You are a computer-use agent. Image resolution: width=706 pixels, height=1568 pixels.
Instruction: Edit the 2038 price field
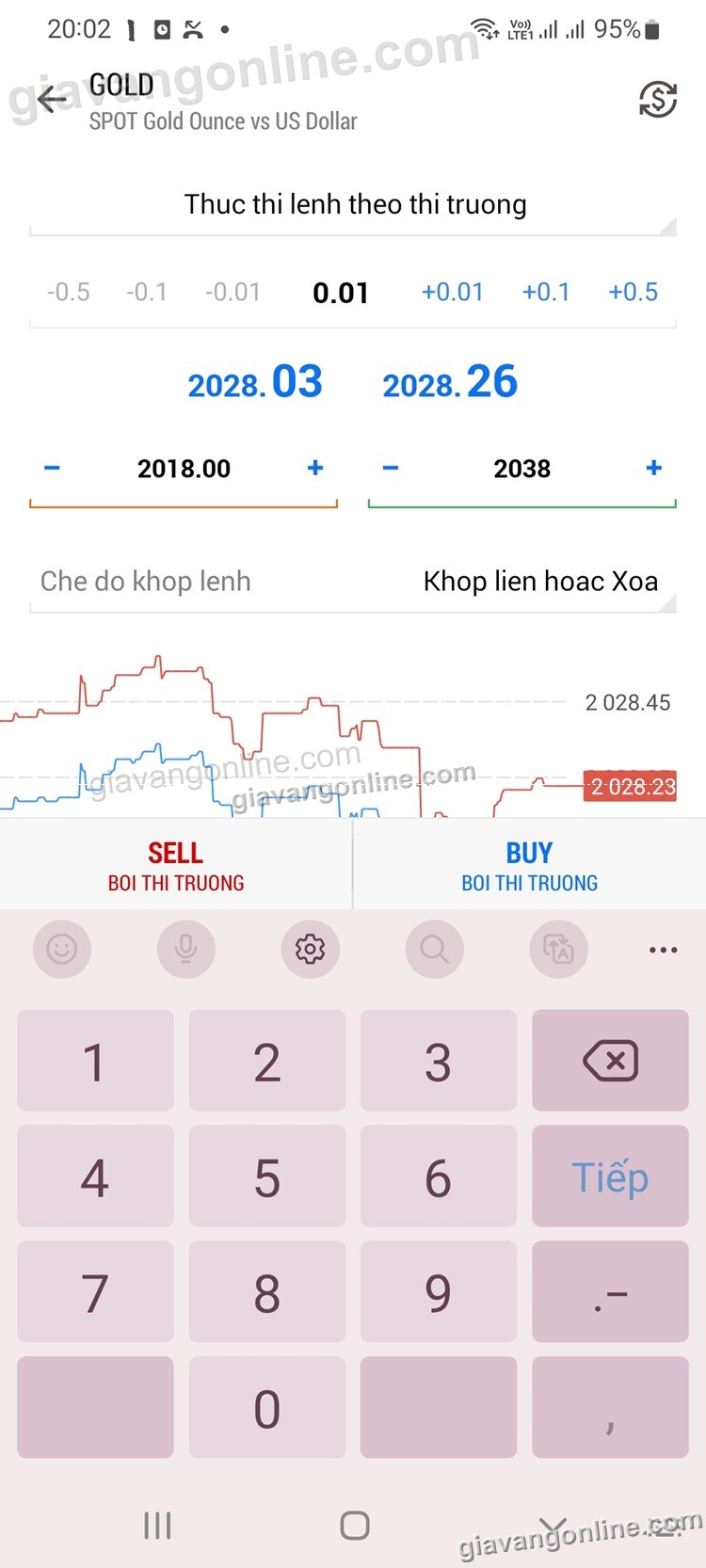(521, 469)
